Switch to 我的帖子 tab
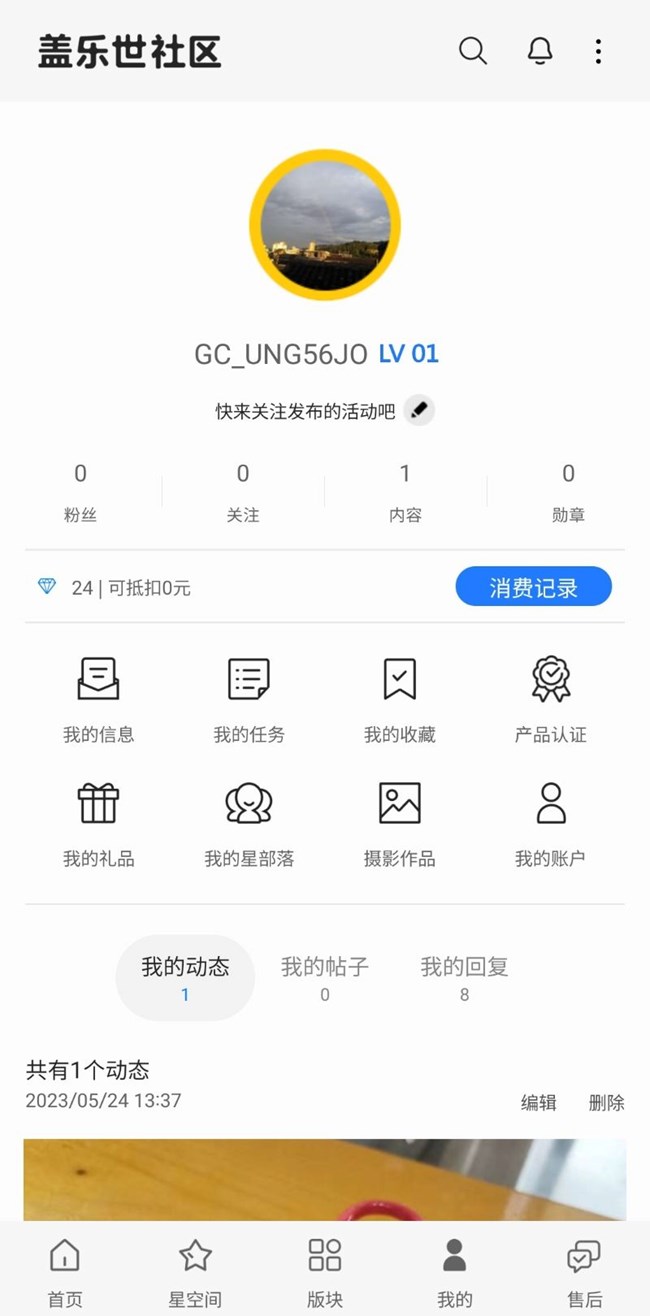The image size is (650, 1316). (325, 978)
